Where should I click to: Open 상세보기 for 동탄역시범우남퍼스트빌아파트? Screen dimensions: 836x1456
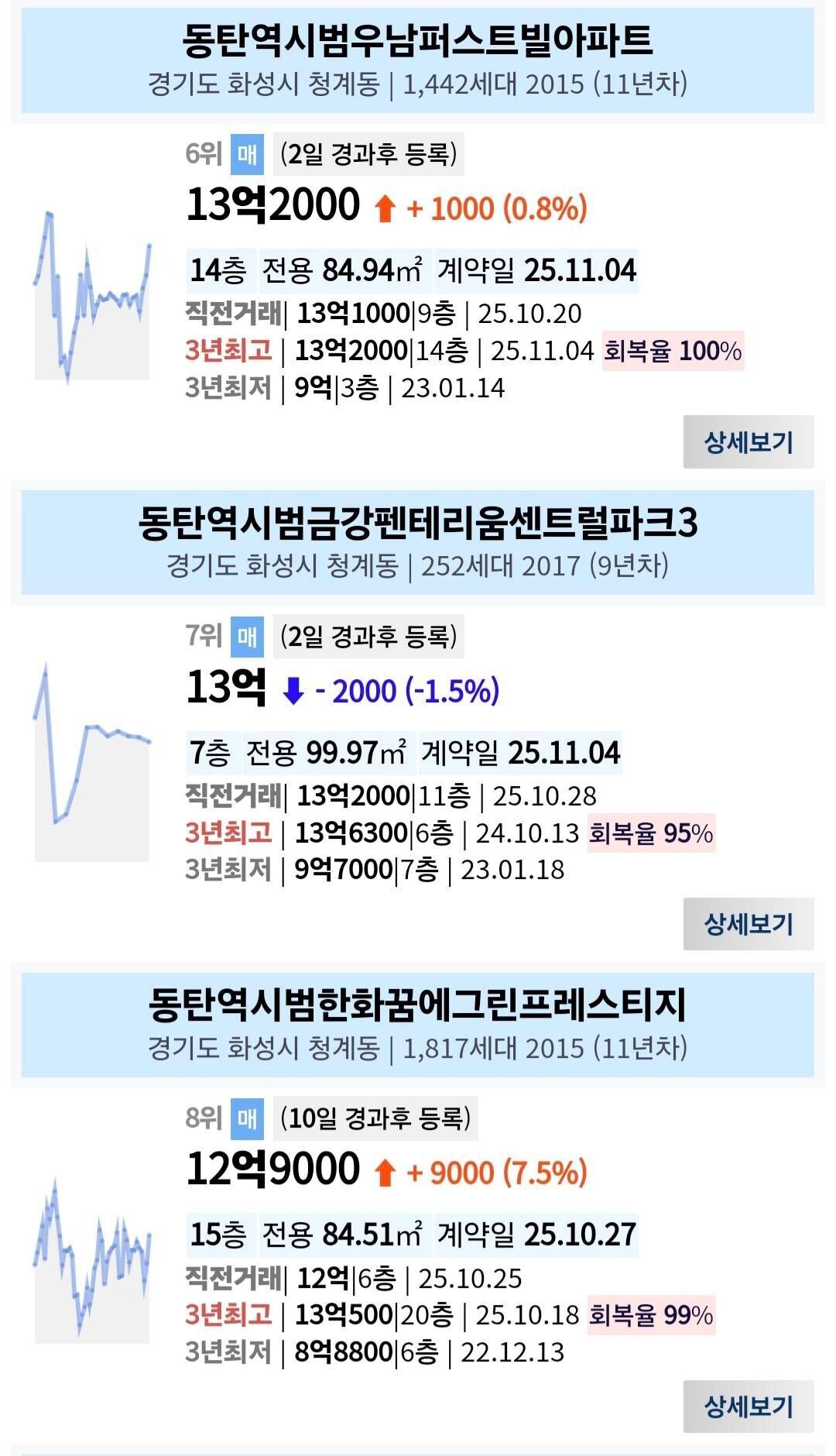click(745, 441)
